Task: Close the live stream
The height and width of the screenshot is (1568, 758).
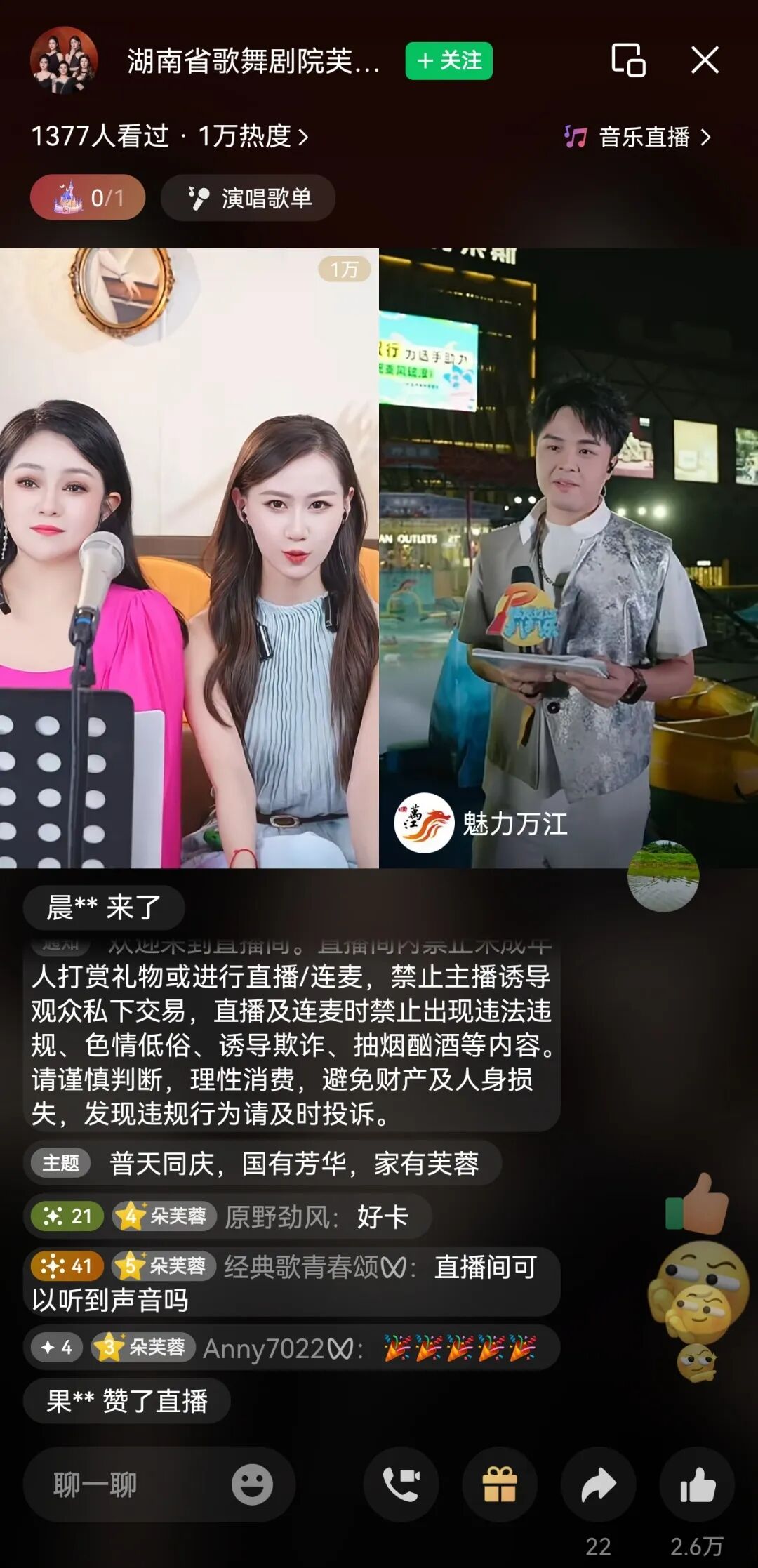Action: coord(705,60)
